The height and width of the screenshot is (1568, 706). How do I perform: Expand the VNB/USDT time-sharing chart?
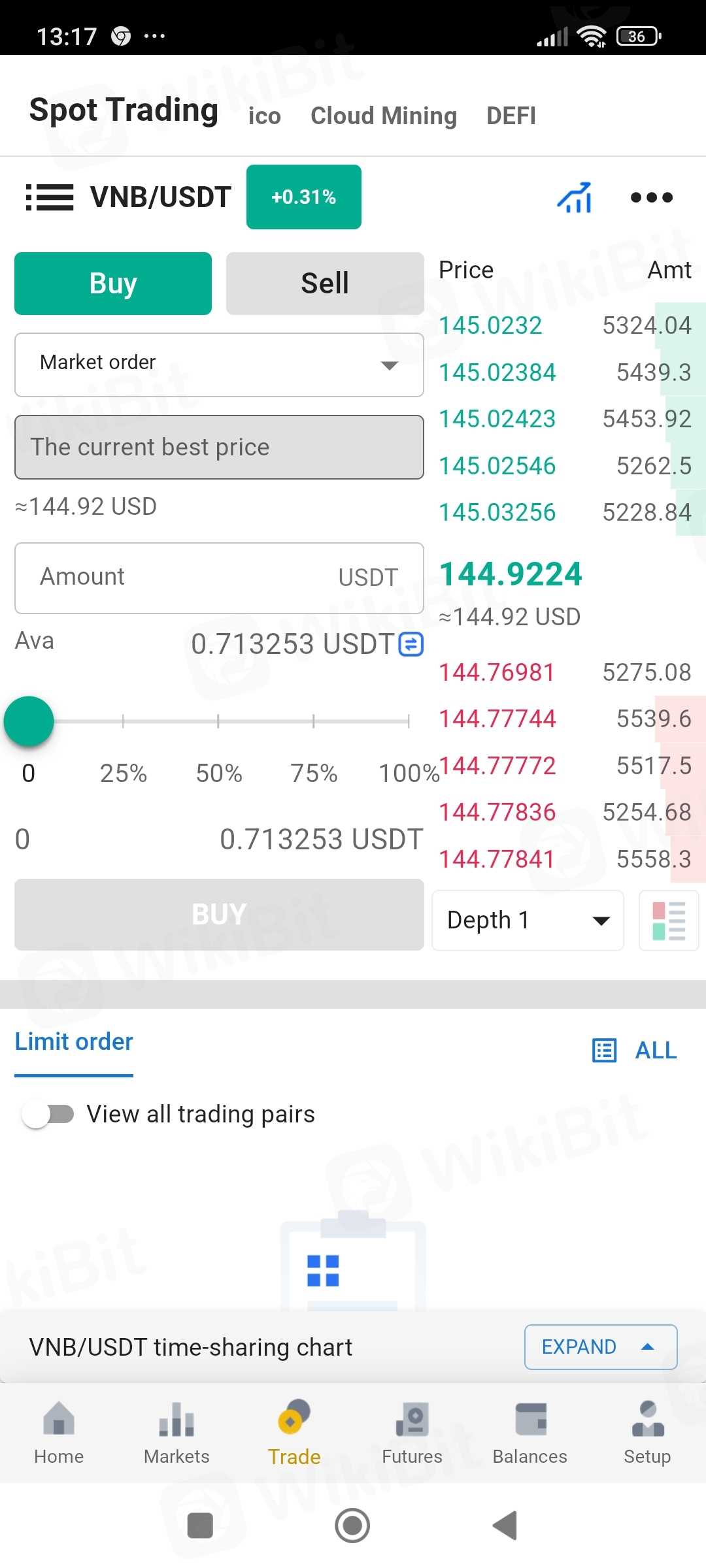[600, 1347]
